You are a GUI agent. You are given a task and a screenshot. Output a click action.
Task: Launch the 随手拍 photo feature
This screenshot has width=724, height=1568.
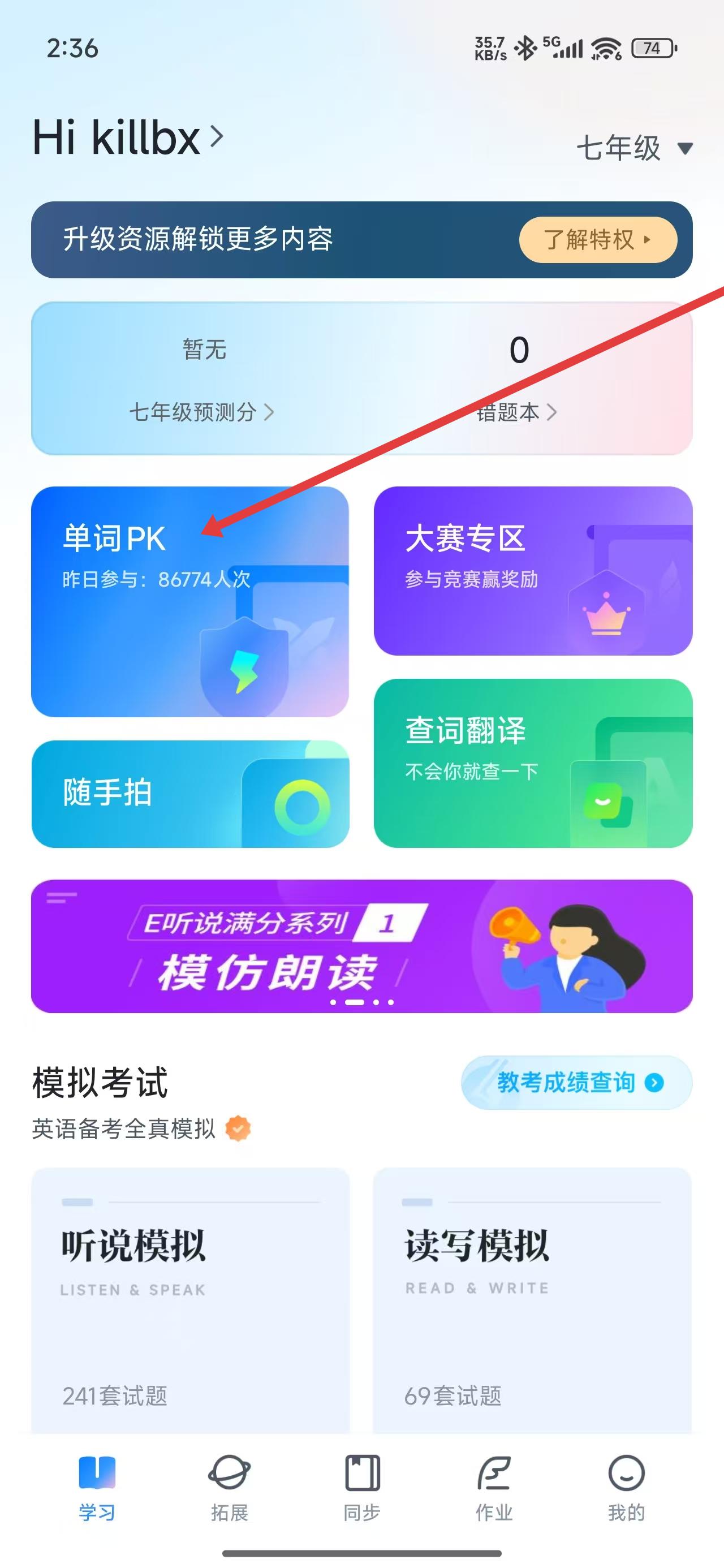point(189,793)
